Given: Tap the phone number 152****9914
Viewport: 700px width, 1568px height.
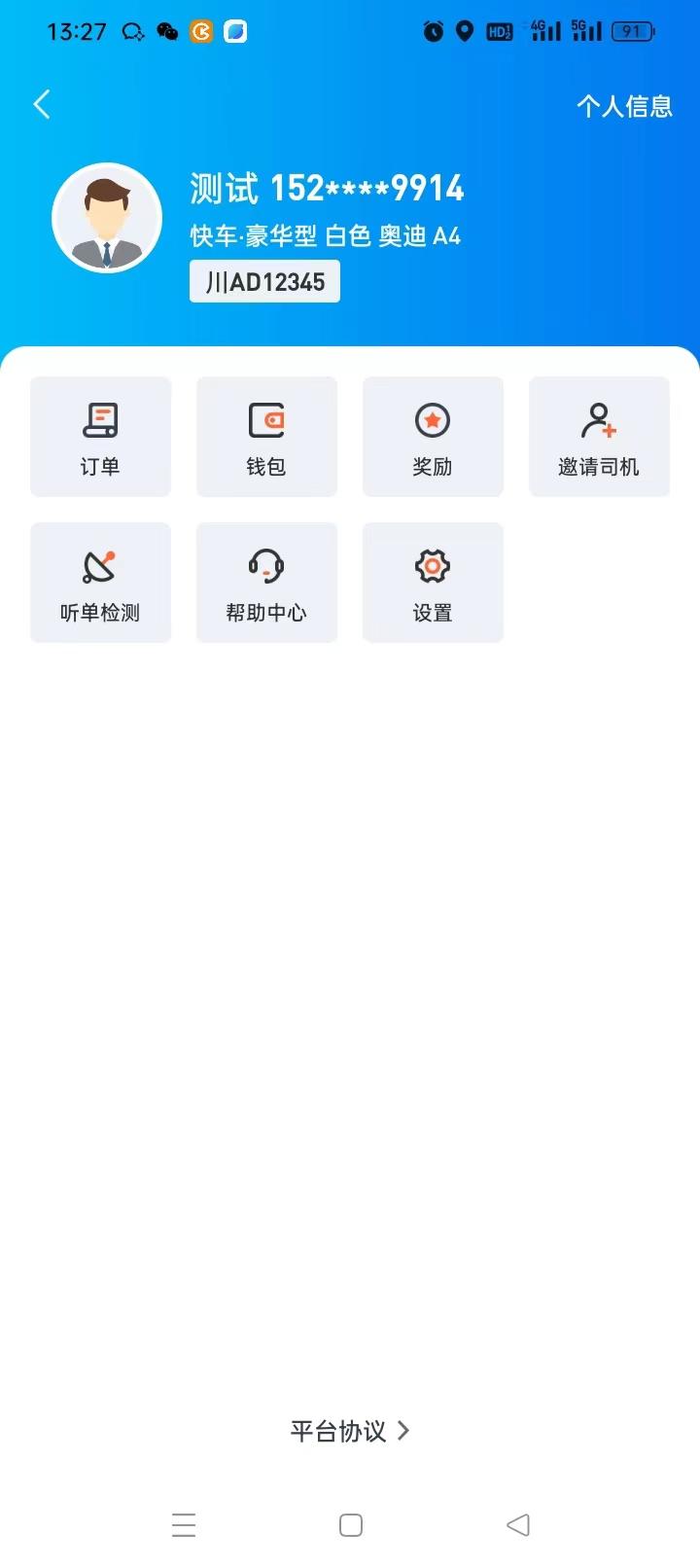Looking at the screenshot, I should [x=367, y=187].
